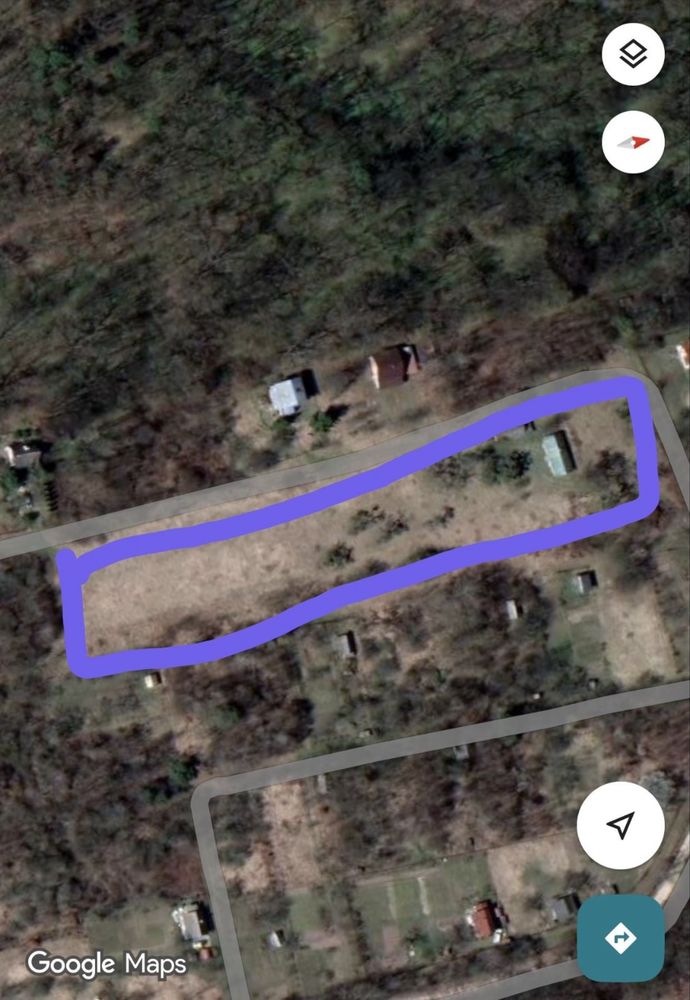Center the map on my location

tap(620, 825)
